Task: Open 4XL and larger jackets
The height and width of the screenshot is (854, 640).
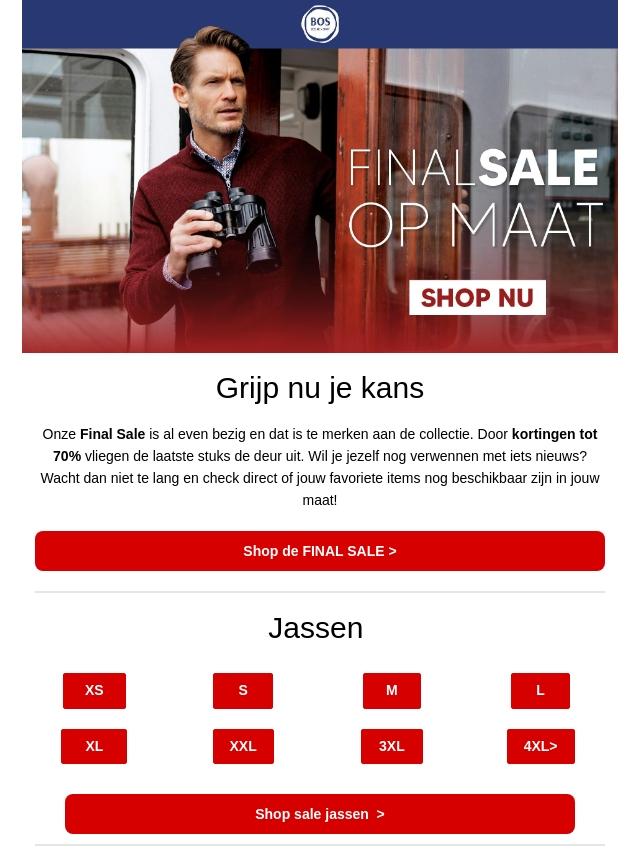Action: pyautogui.click(x=540, y=746)
